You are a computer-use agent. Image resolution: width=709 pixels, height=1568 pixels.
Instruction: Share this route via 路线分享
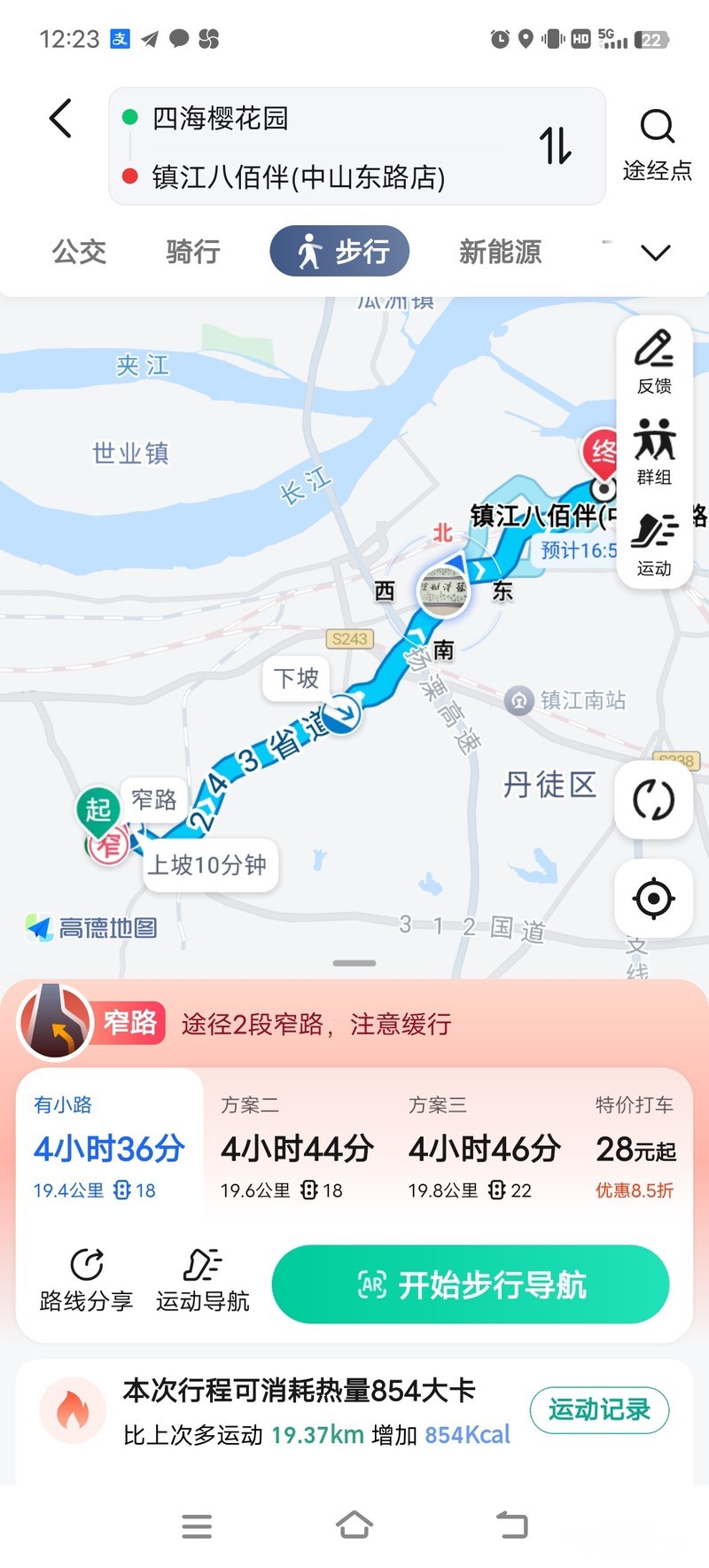click(x=86, y=1280)
